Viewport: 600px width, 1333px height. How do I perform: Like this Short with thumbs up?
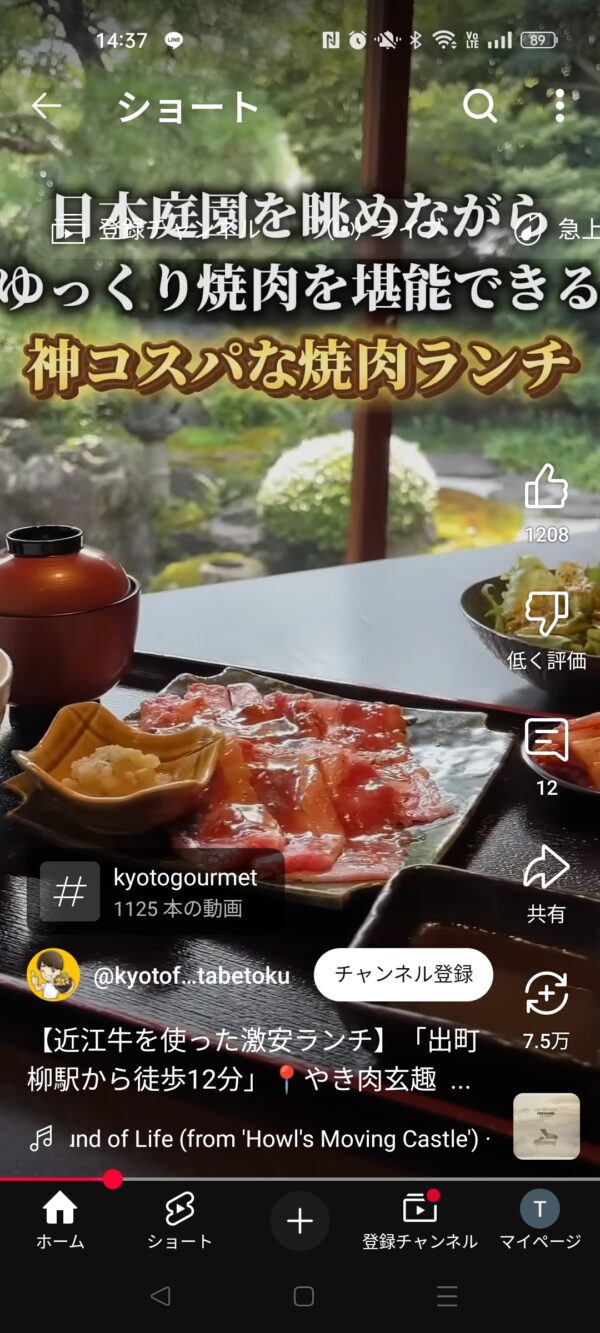tap(546, 489)
